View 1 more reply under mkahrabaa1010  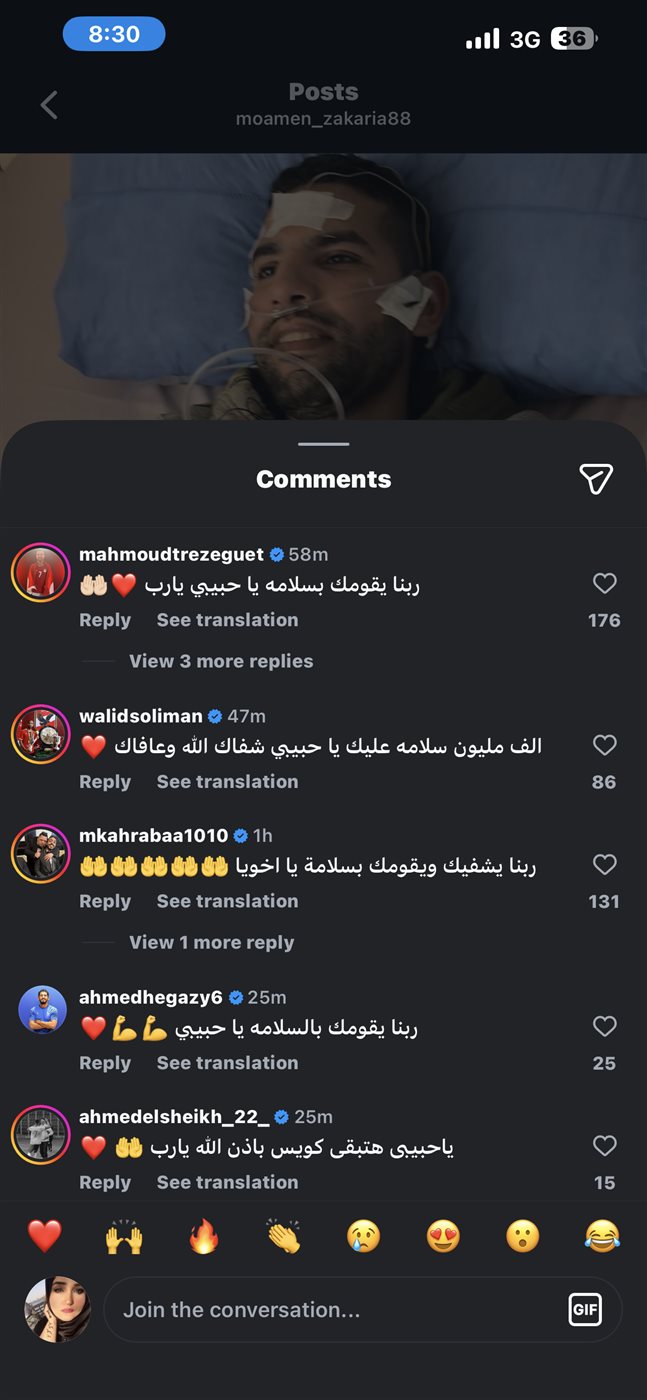coord(211,942)
